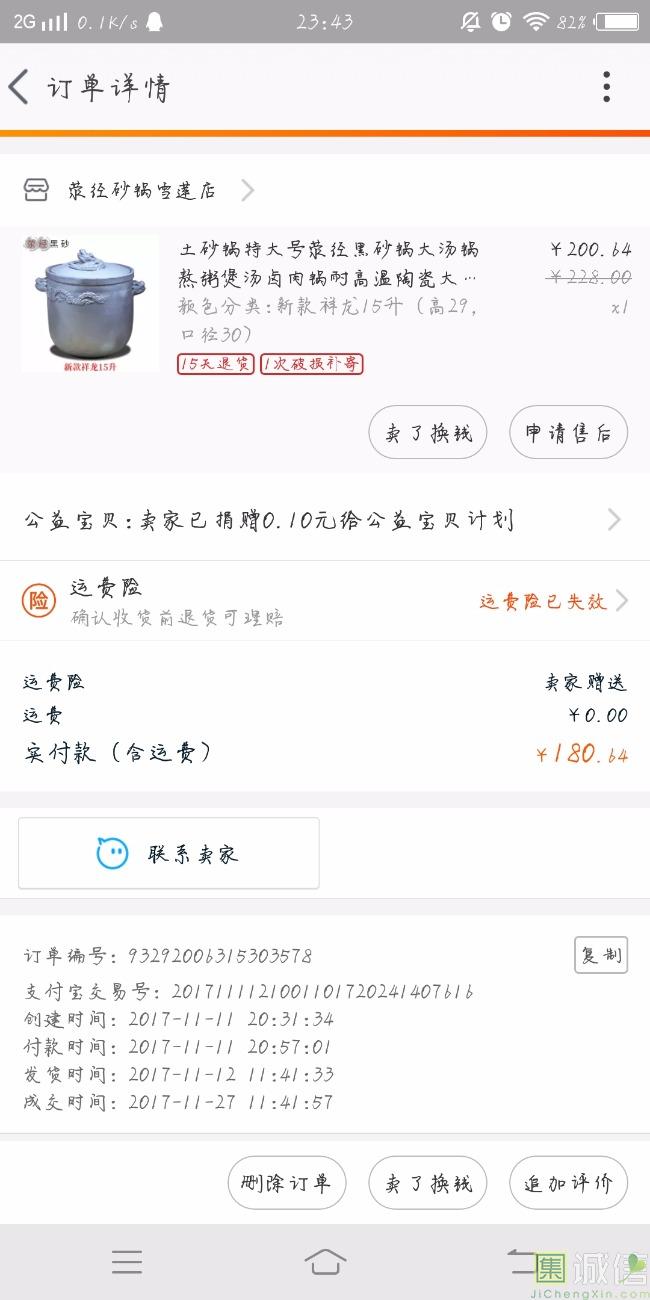Image resolution: width=650 pixels, height=1300 pixels.
Task: Open the 土砂锅特大号 product listing
Action: click(x=328, y=263)
